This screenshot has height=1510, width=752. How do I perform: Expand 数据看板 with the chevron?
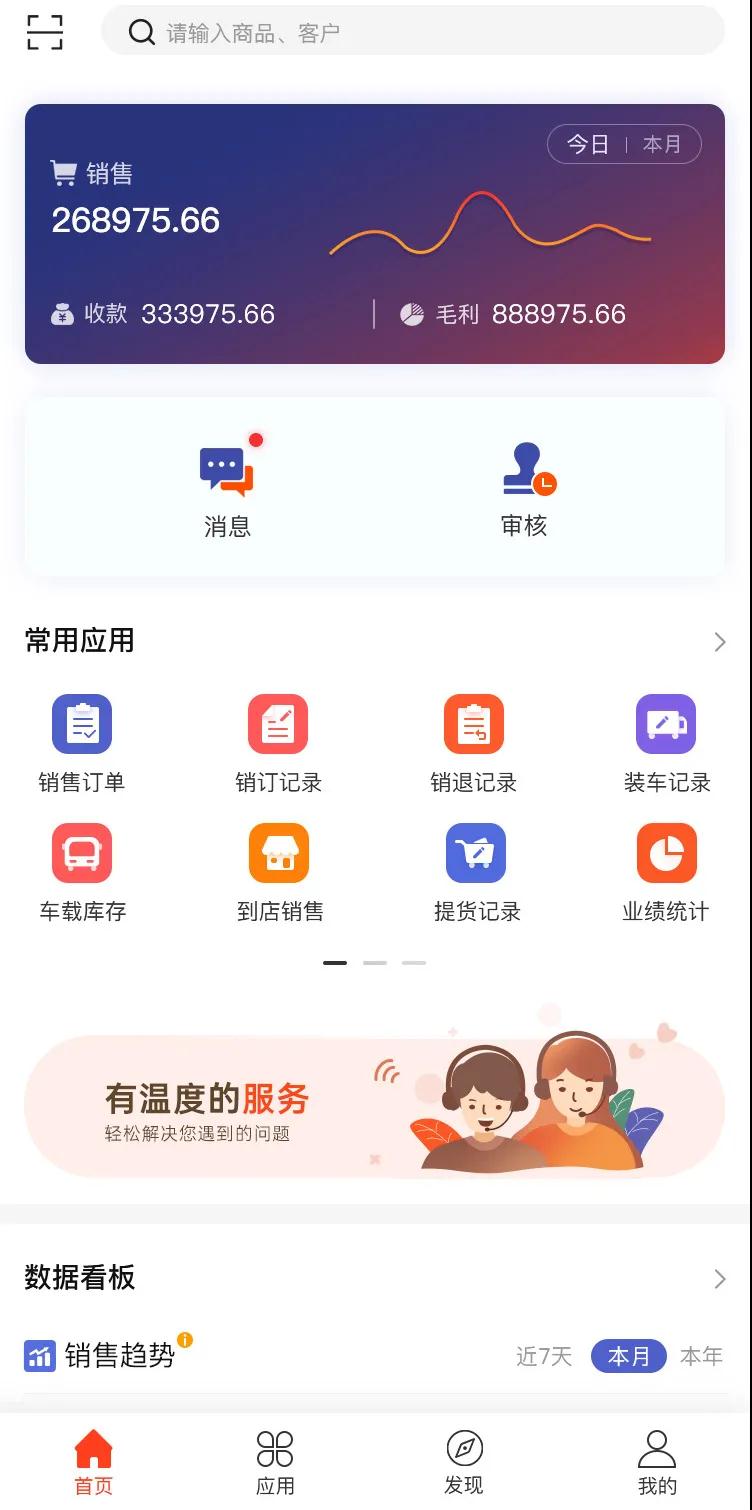click(x=720, y=1279)
